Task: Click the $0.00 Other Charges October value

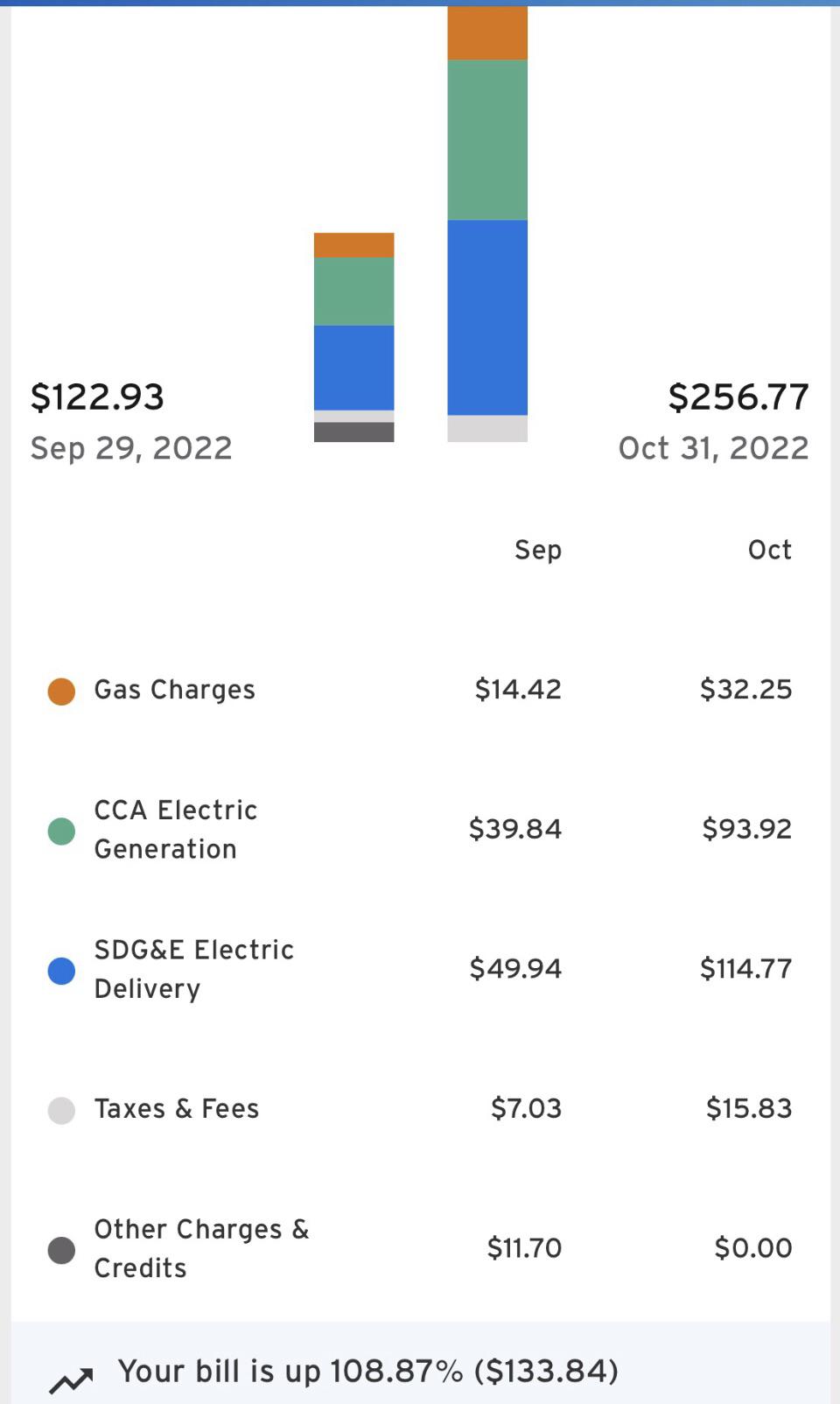Action: pyautogui.click(x=753, y=1248)
